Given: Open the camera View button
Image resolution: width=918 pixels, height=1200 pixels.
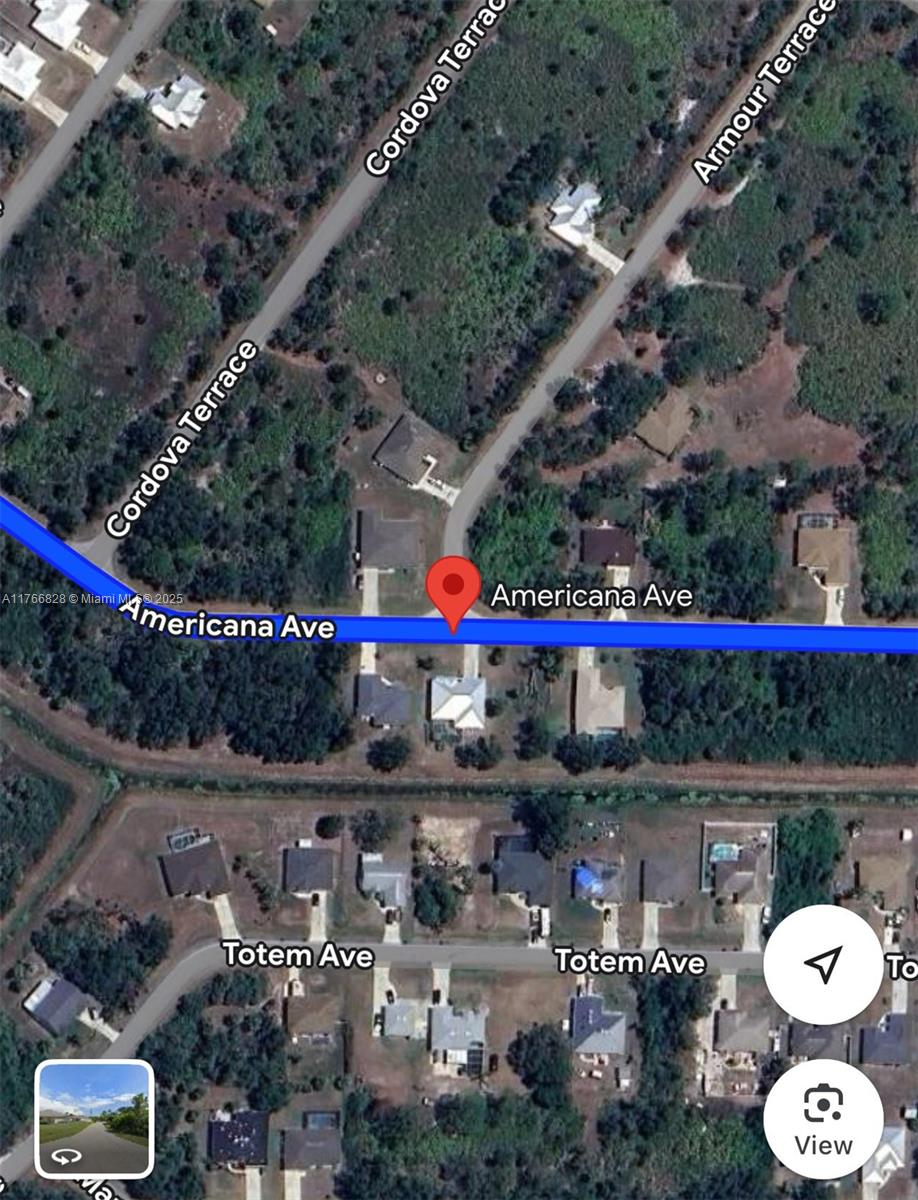Looking at the screenshot, I should coord(822,1119).
